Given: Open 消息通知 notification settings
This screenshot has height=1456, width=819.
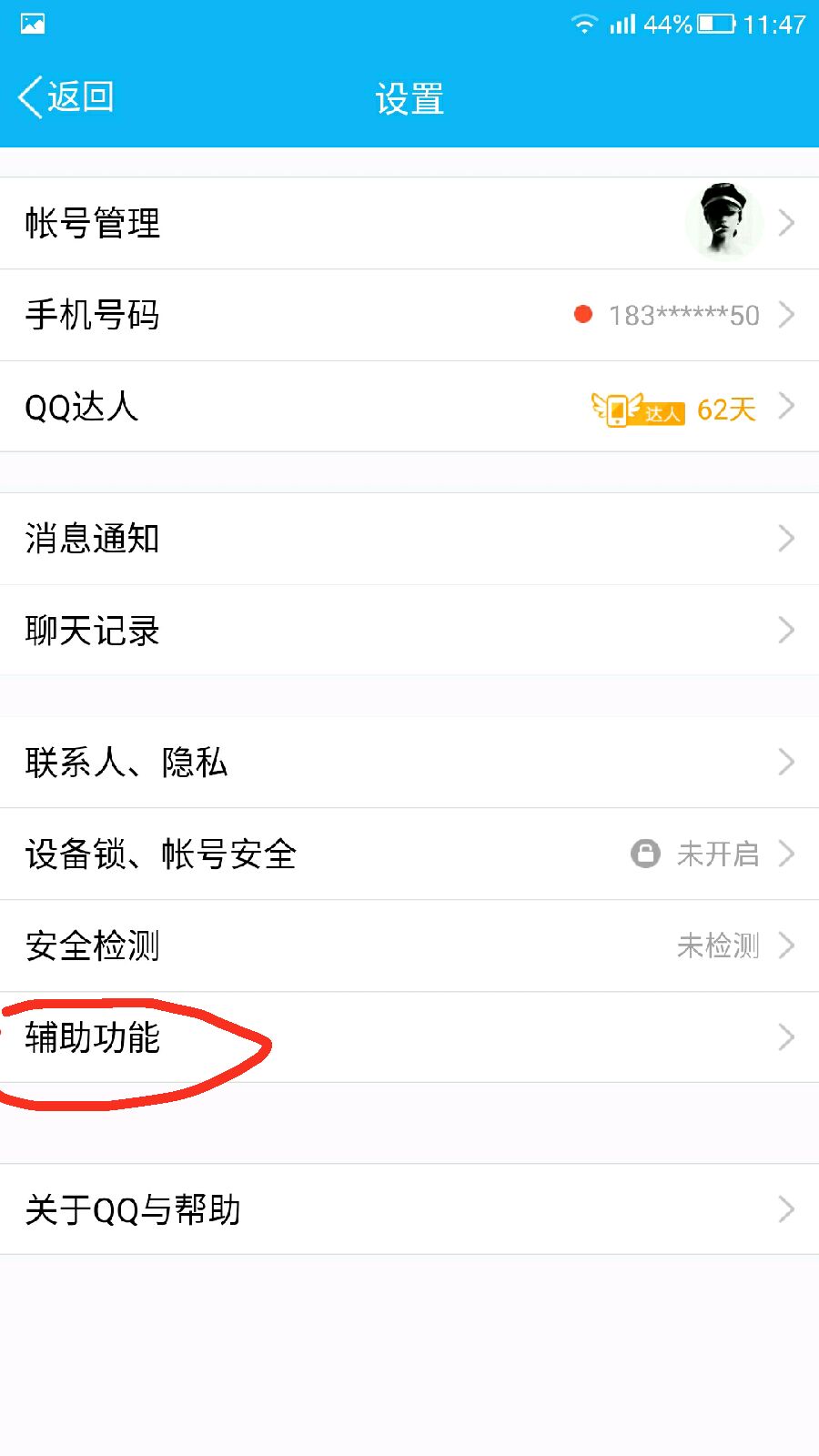Looking at the screenshot, I should pos(409,539).
